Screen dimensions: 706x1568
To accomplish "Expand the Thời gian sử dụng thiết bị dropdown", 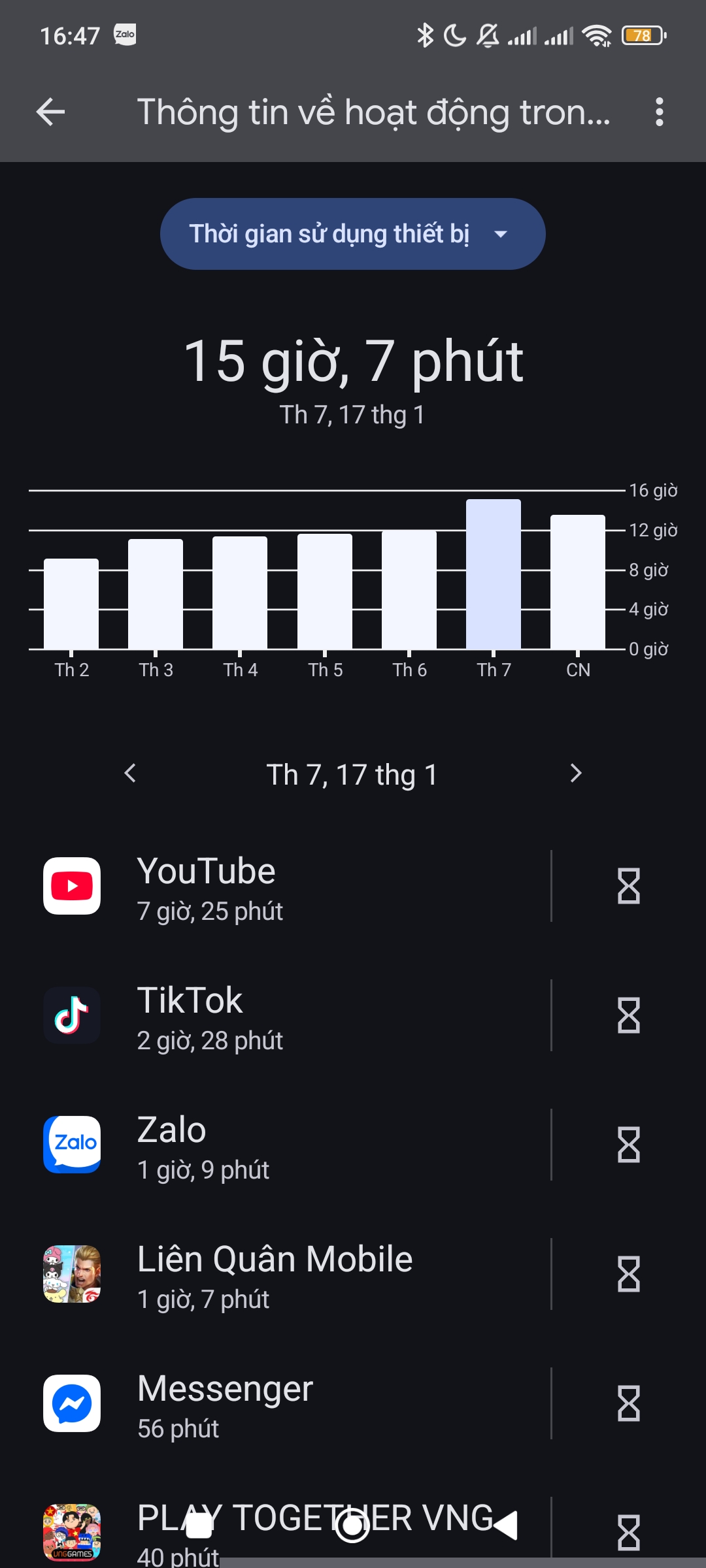I will (352, 234).
